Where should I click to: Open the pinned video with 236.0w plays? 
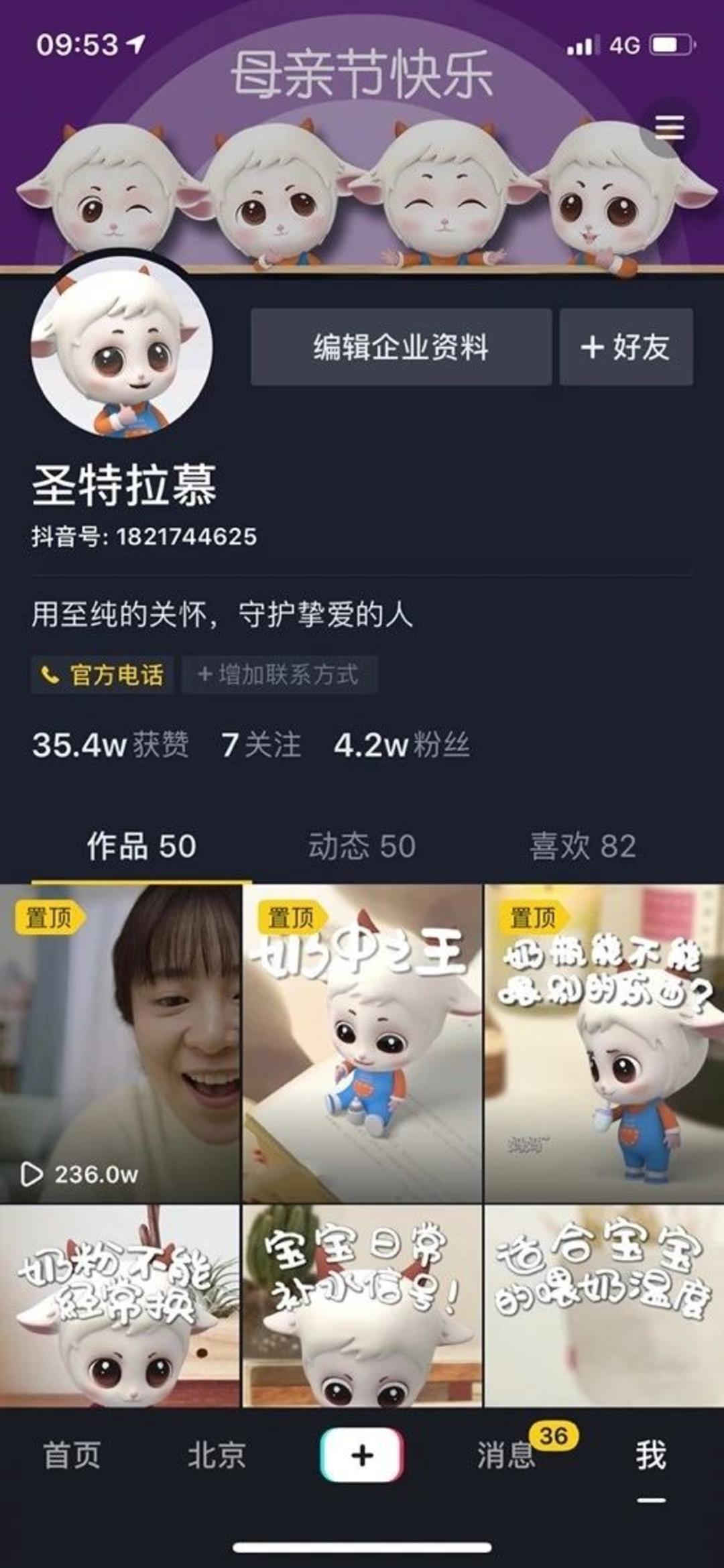click(119, 1042)
